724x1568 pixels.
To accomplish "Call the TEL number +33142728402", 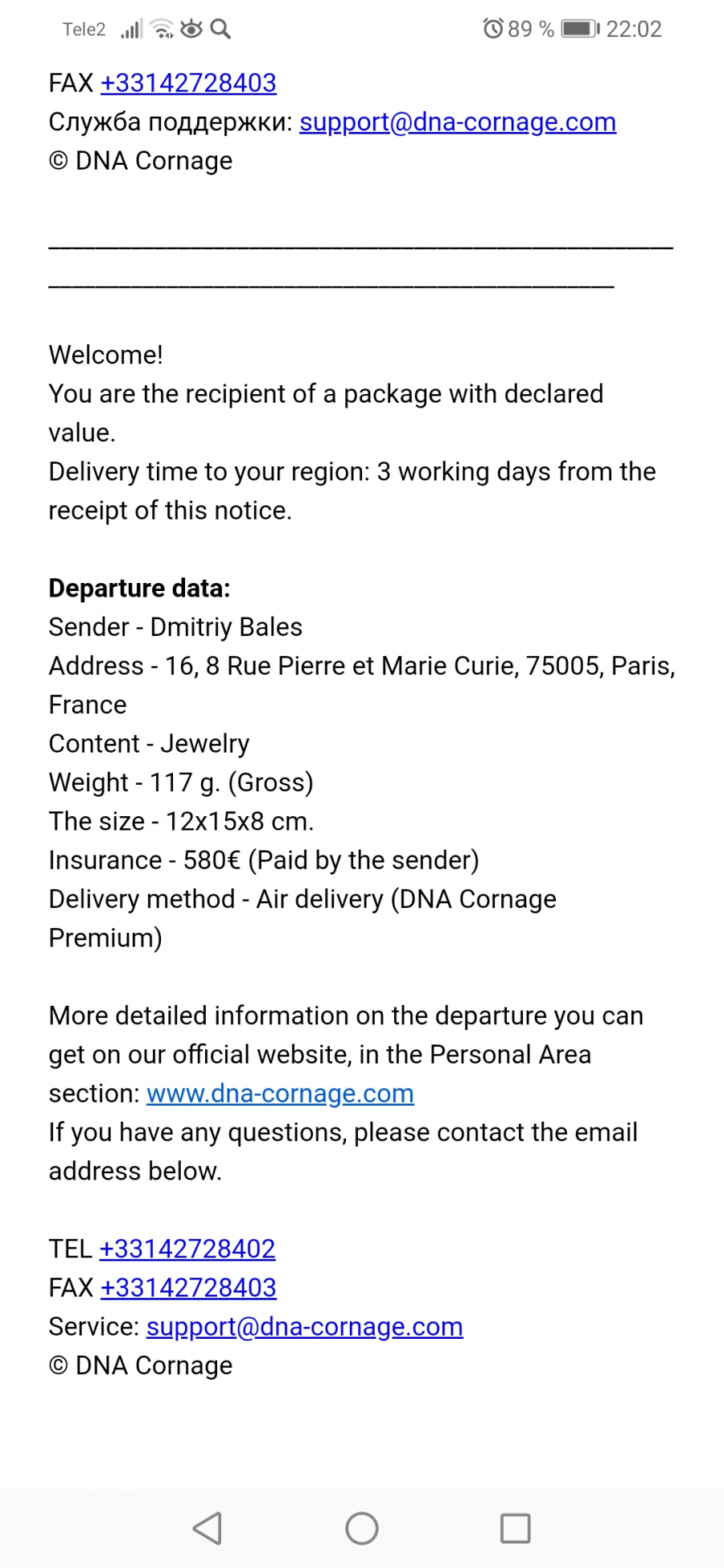I will click(187, 1249).
